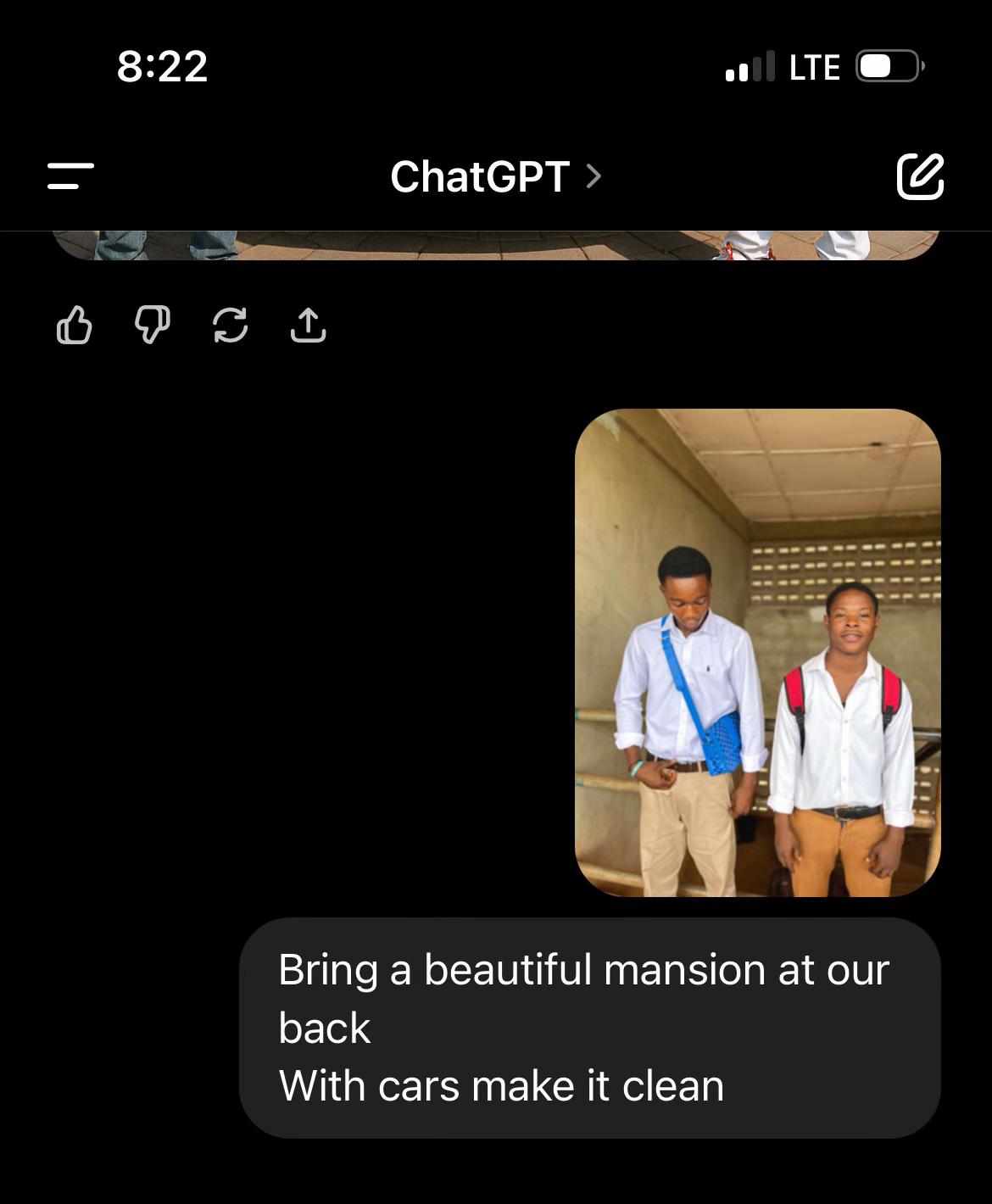
Task: Start a new chat
Action: point(920,176)
